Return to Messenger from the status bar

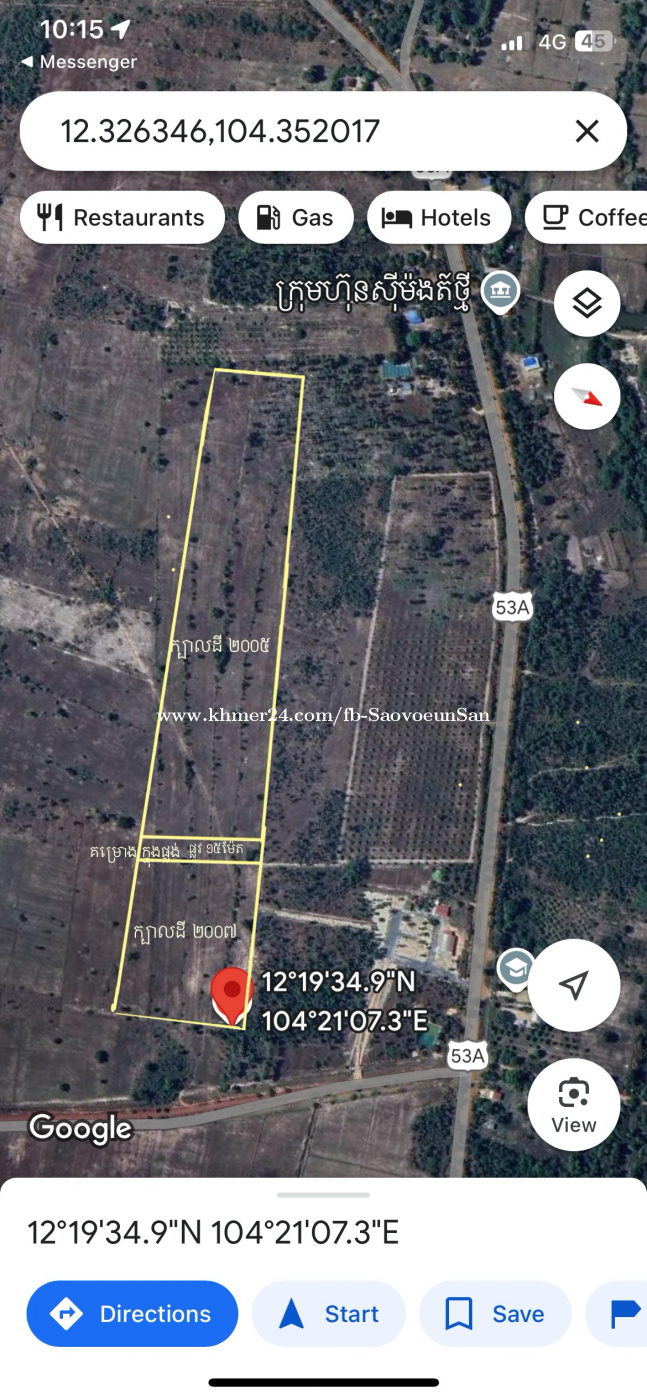[78, 62]
